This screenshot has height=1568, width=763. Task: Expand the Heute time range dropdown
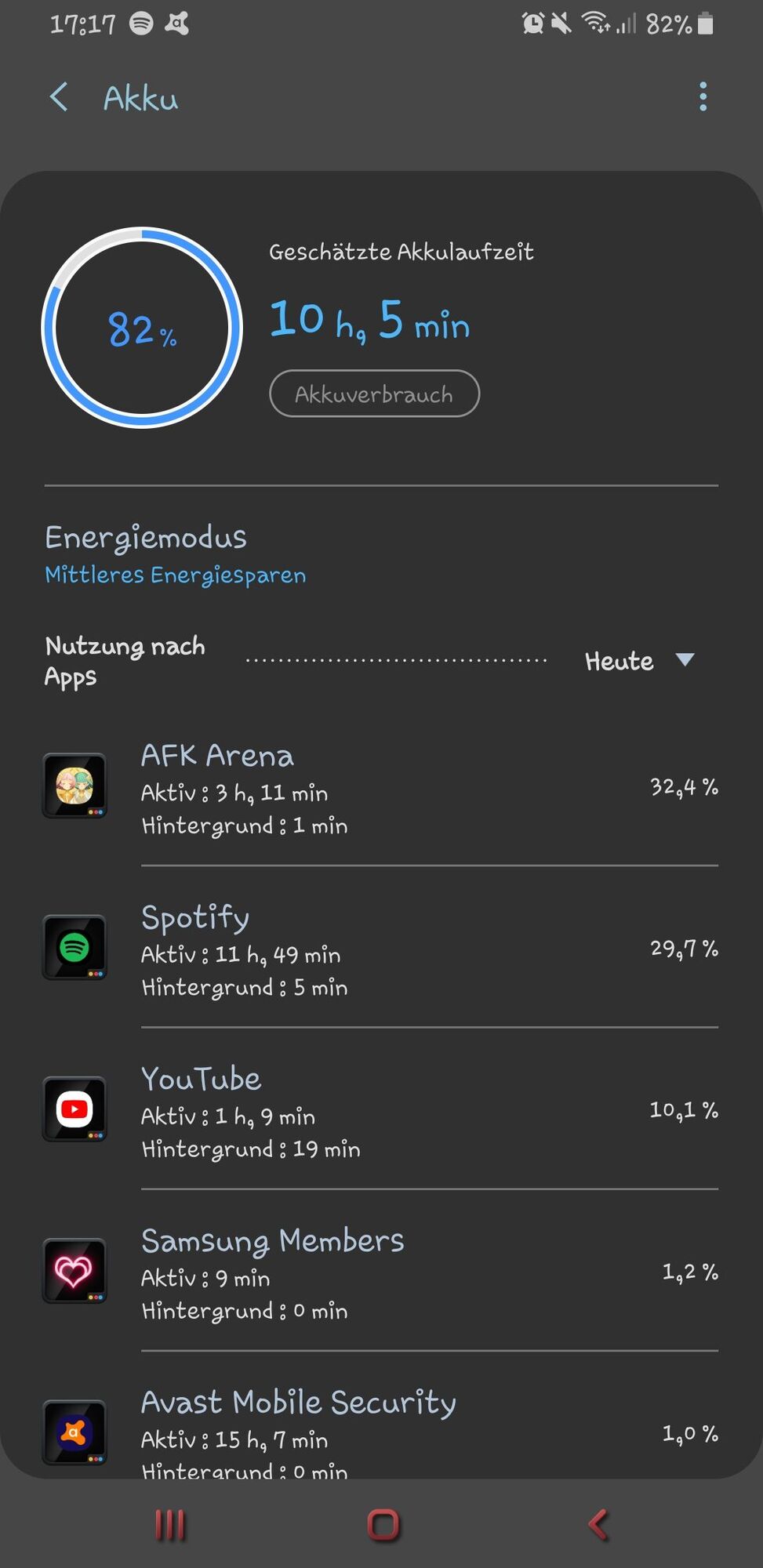638,661
